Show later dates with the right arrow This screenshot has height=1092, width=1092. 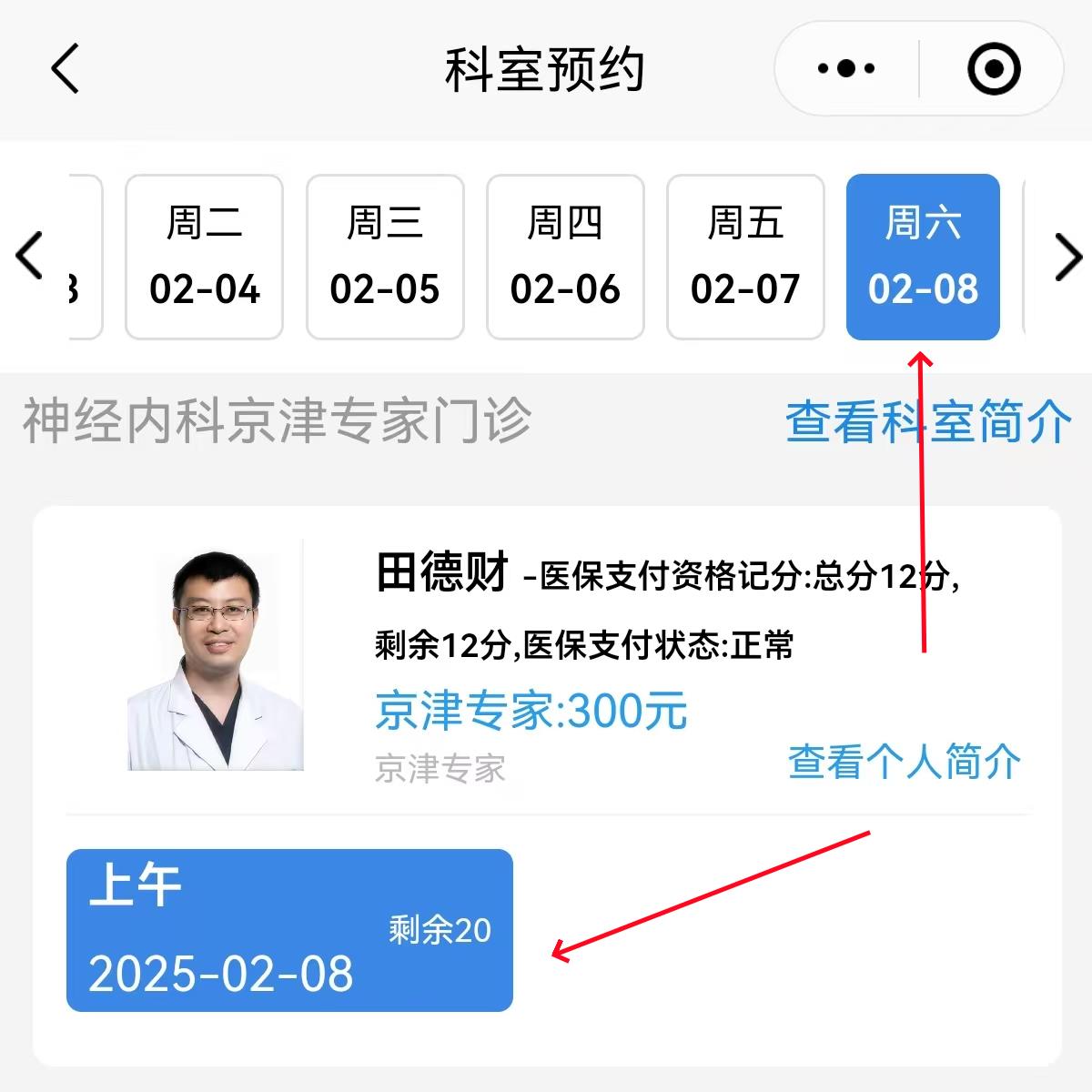1067,257
